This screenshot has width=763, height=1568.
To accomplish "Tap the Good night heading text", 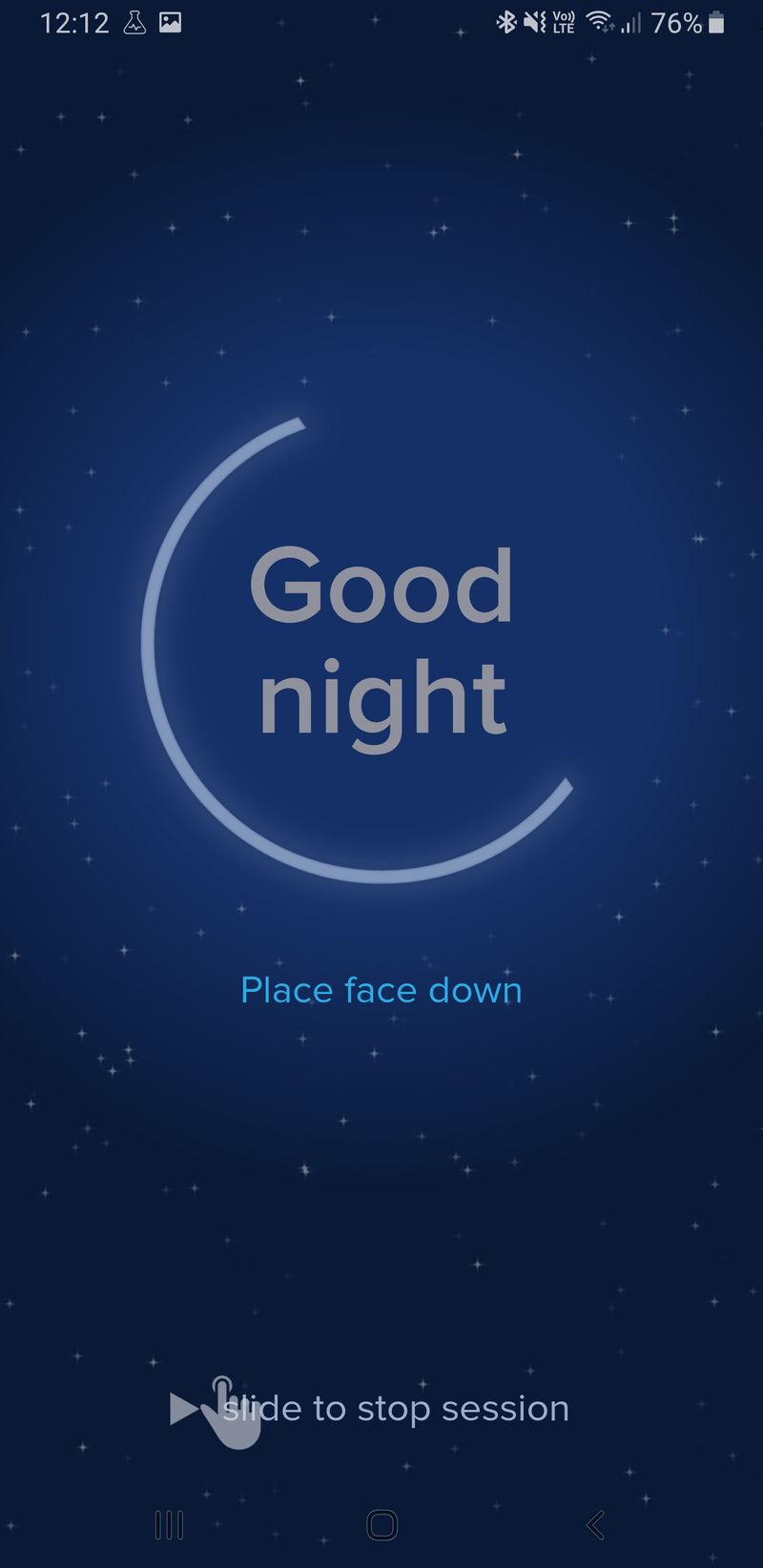I will click(381, 639).
